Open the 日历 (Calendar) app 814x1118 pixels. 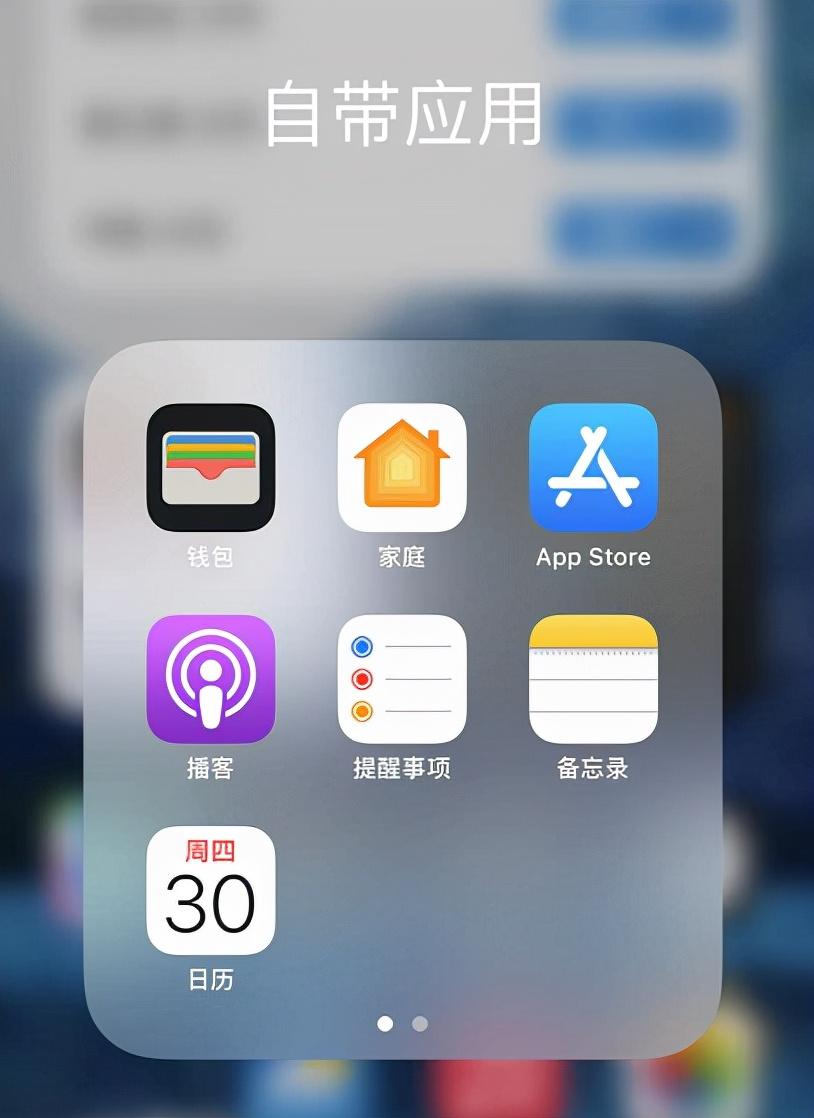coord(210,890)
